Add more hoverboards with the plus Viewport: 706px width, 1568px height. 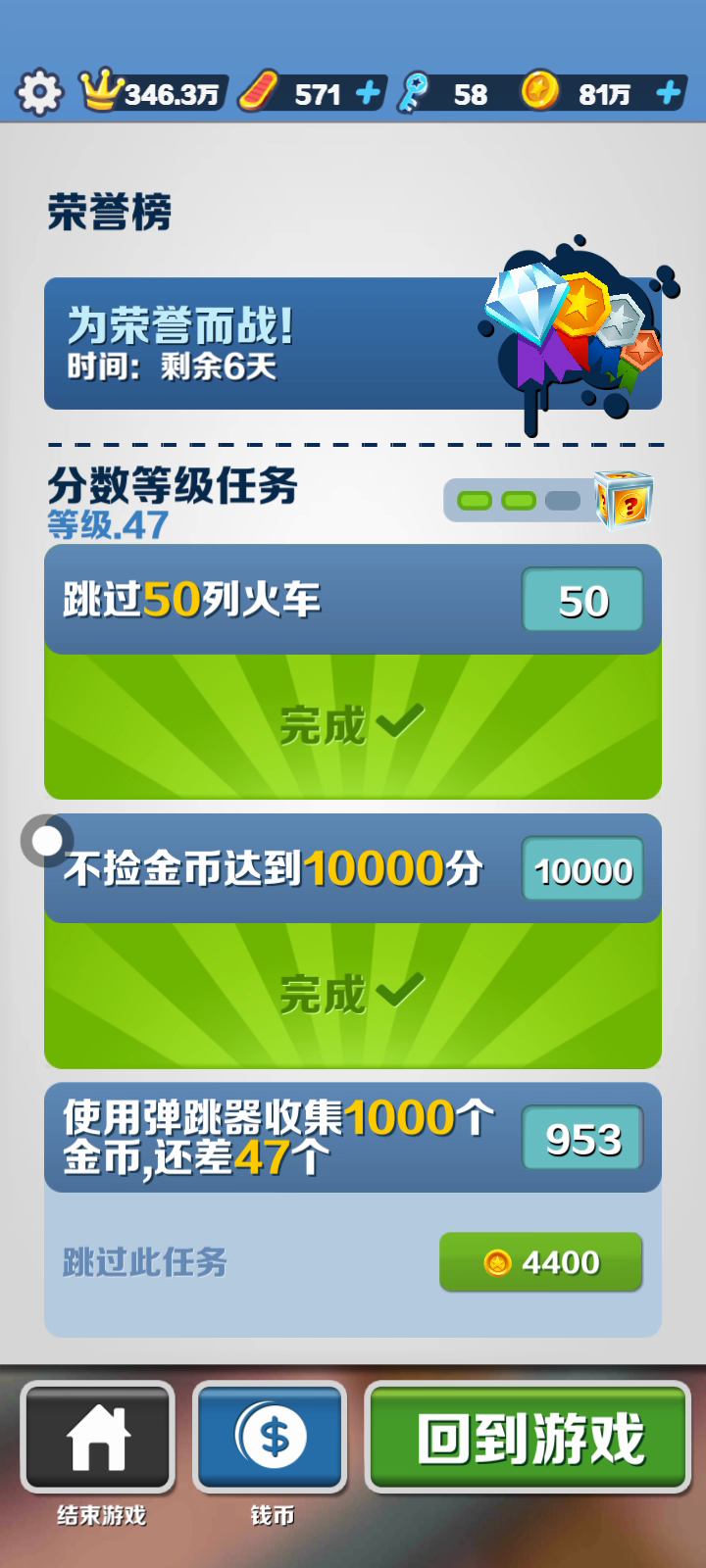click(x=368, y=93)
